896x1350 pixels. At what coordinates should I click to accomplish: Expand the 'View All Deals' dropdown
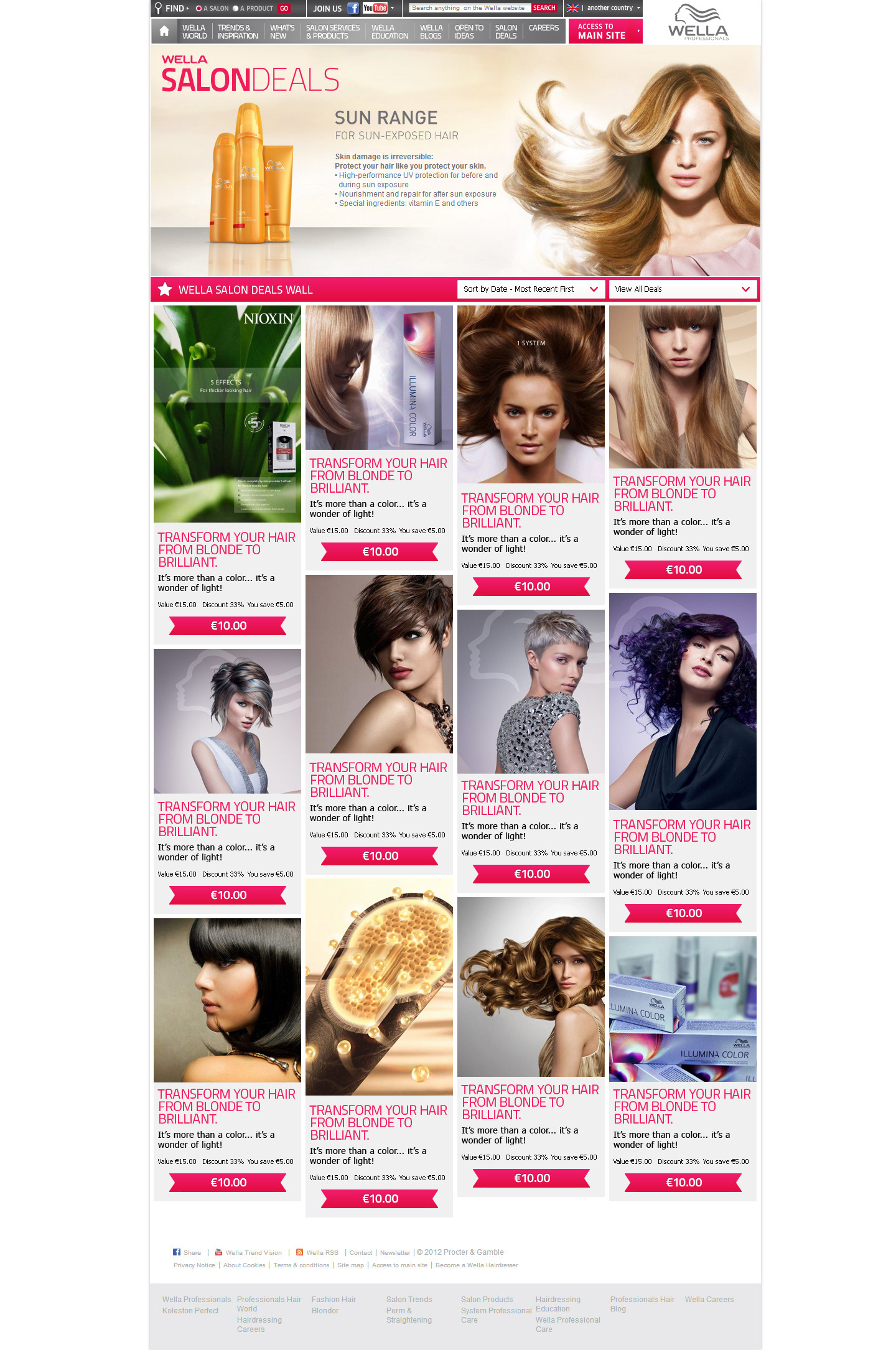[x=683, y=289]
